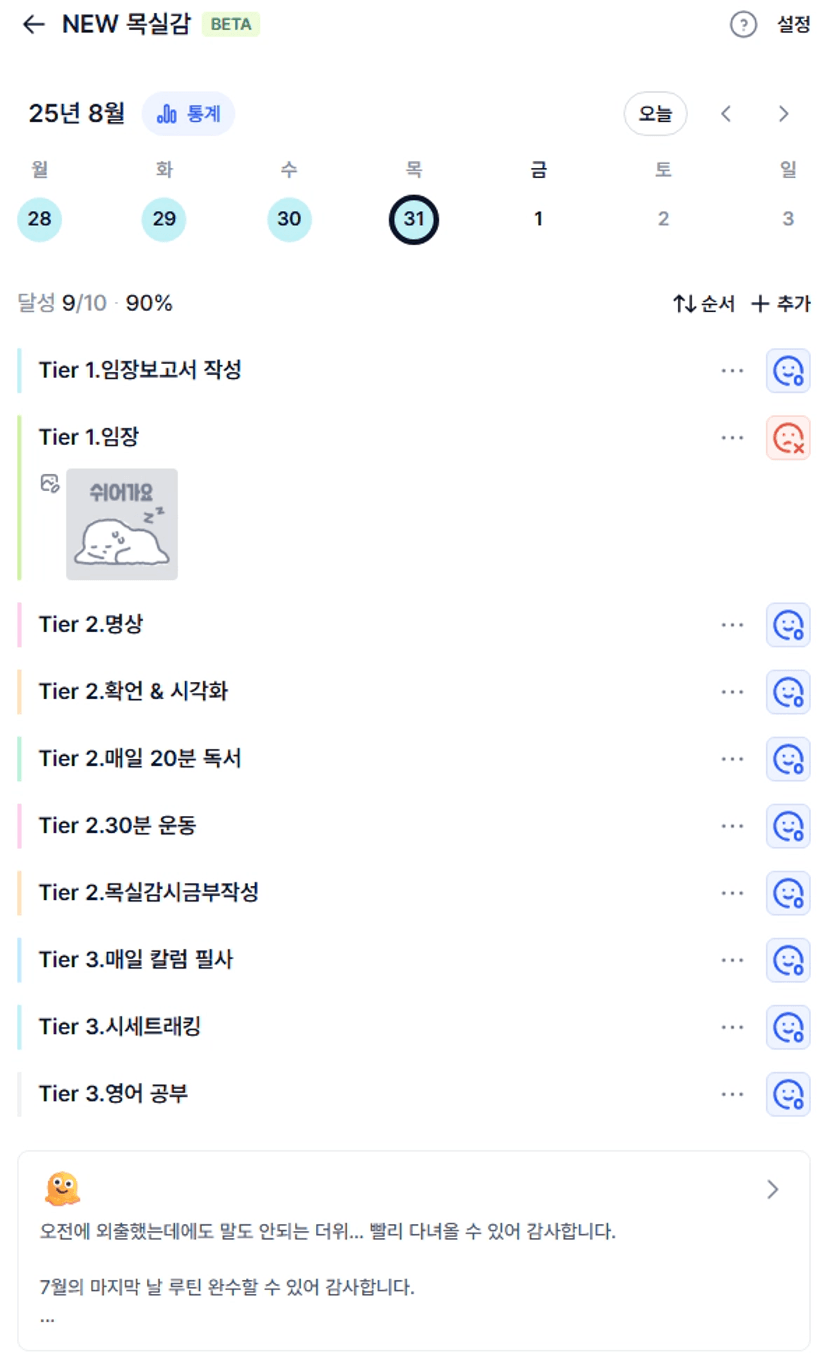The height and width of the screenshot is (1370, 827).
Task: Select date 28 on the calendar
Action: (39, 219)
